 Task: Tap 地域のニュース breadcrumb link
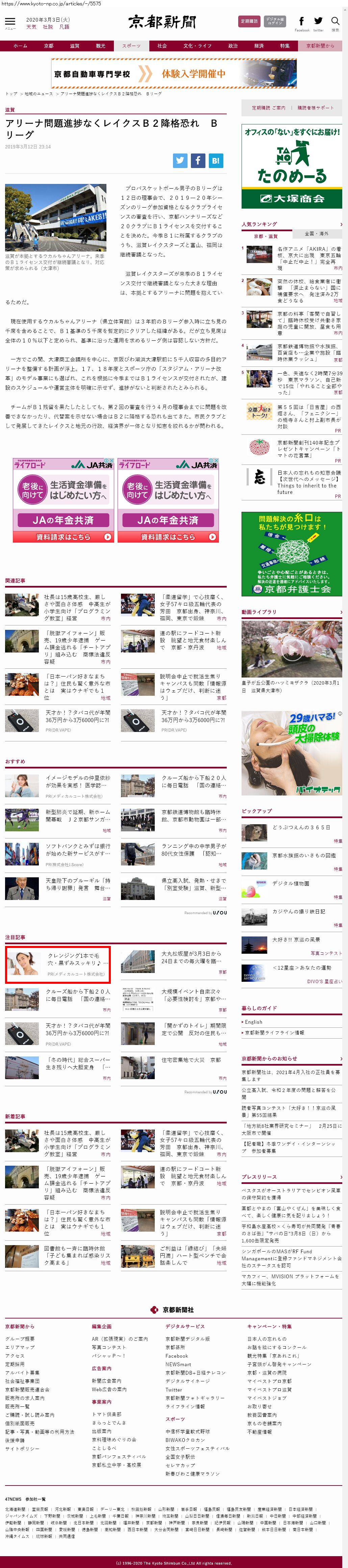pyautogui.click(x=38, y=94)
